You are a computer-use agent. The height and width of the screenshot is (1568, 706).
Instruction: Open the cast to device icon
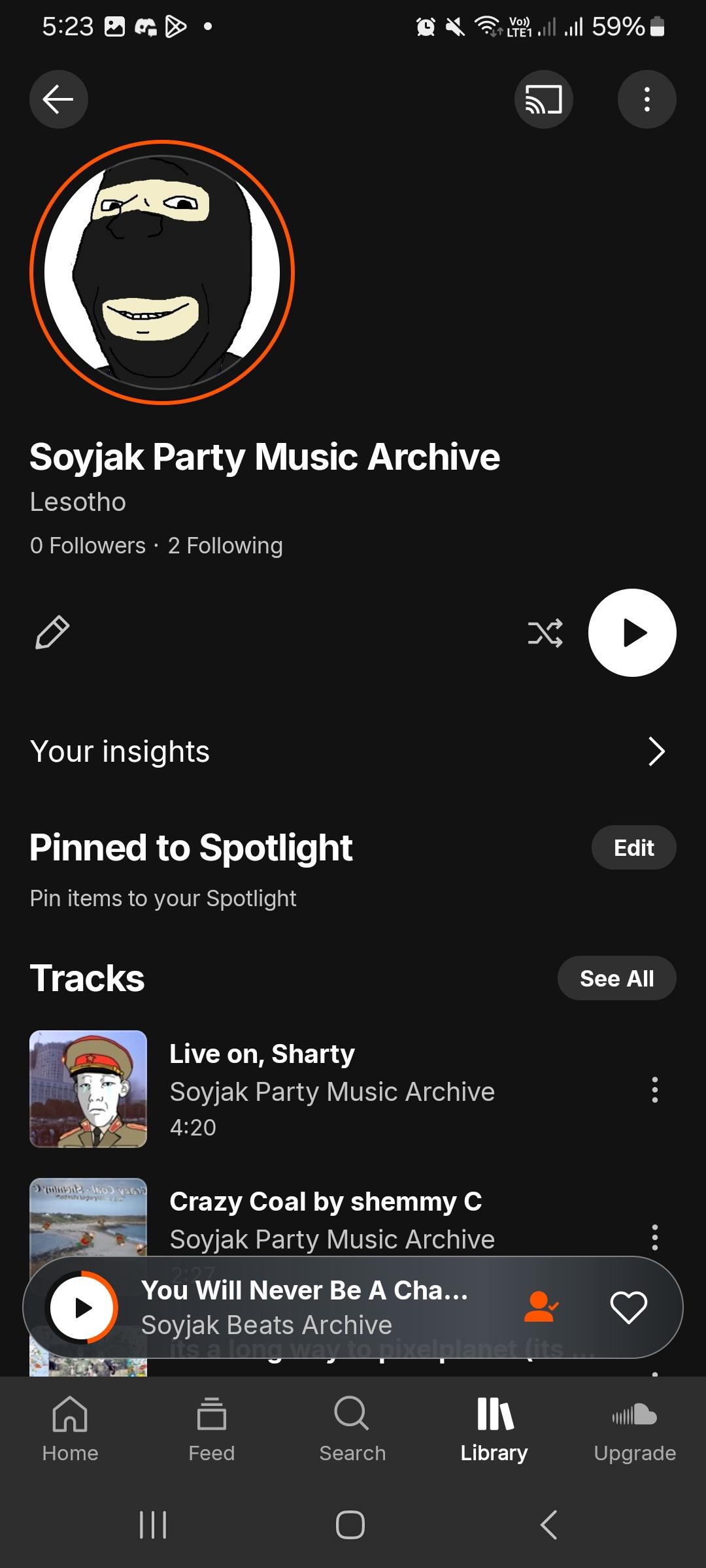tap(543, 99)
